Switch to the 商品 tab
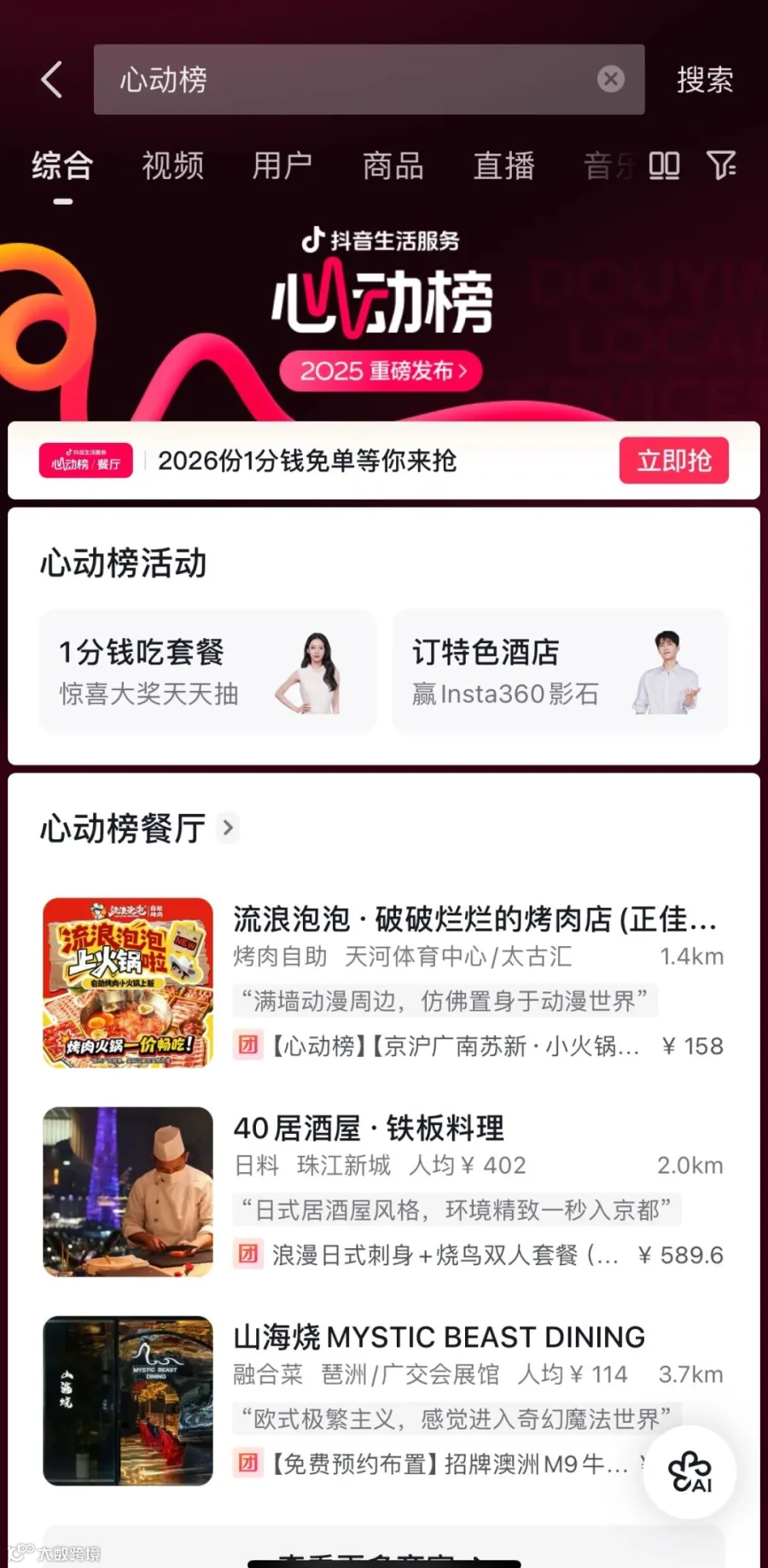Screen dimensions: 768x1568 coord(393,166)
